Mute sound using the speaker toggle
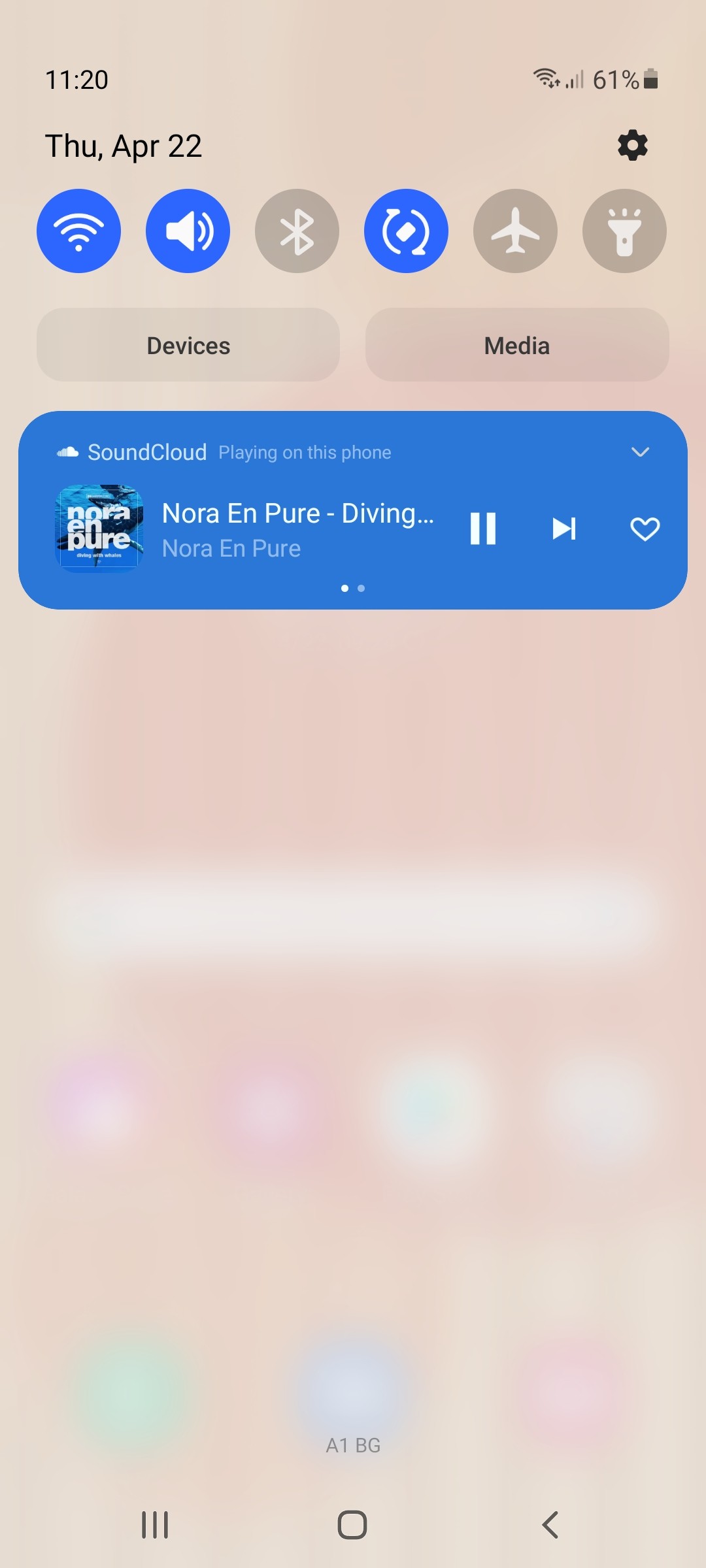Screen dimensions: 706x1568 188,231
